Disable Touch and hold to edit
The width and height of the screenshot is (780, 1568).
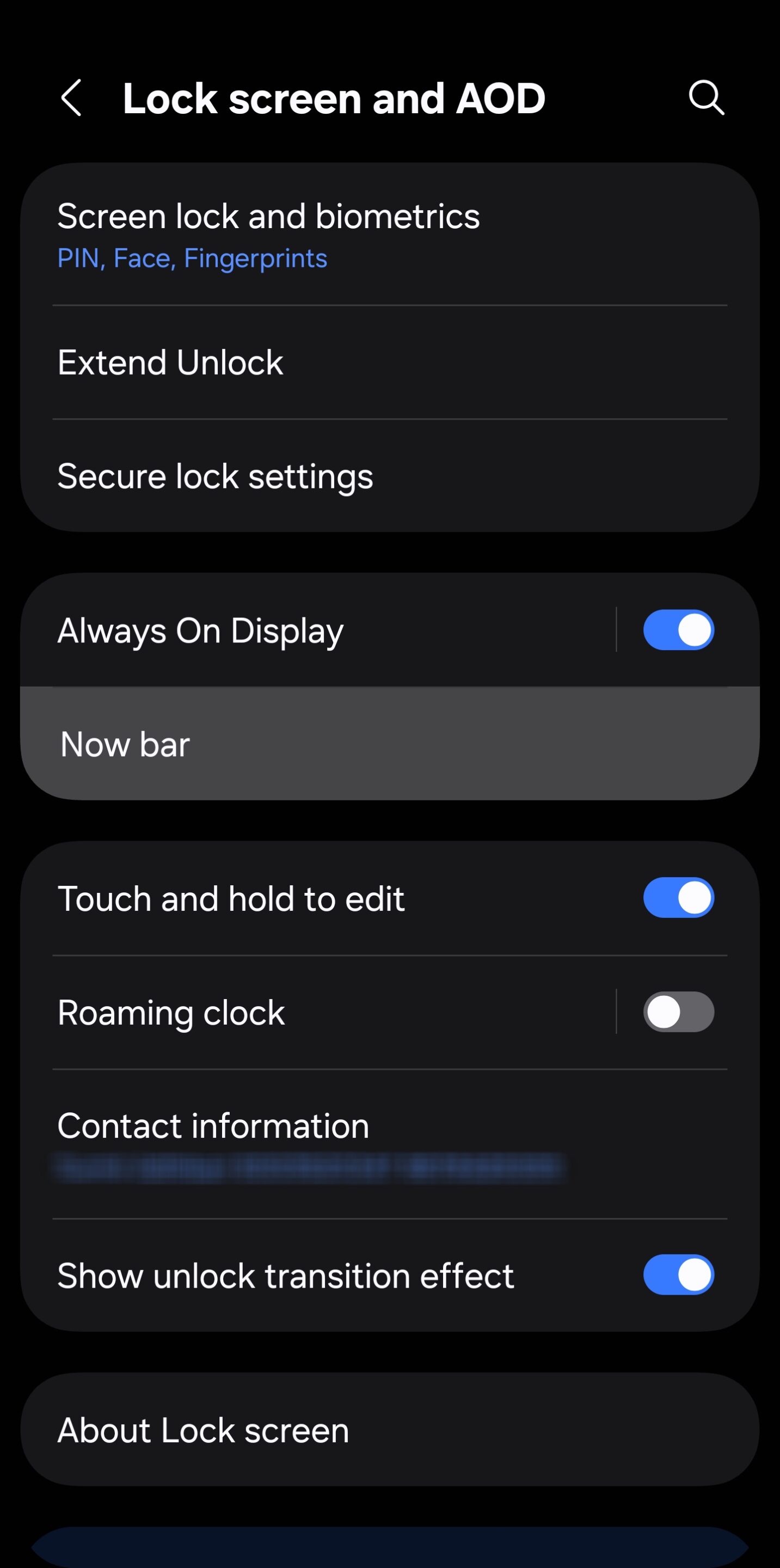pyautogui.click(x=678, y=898)
